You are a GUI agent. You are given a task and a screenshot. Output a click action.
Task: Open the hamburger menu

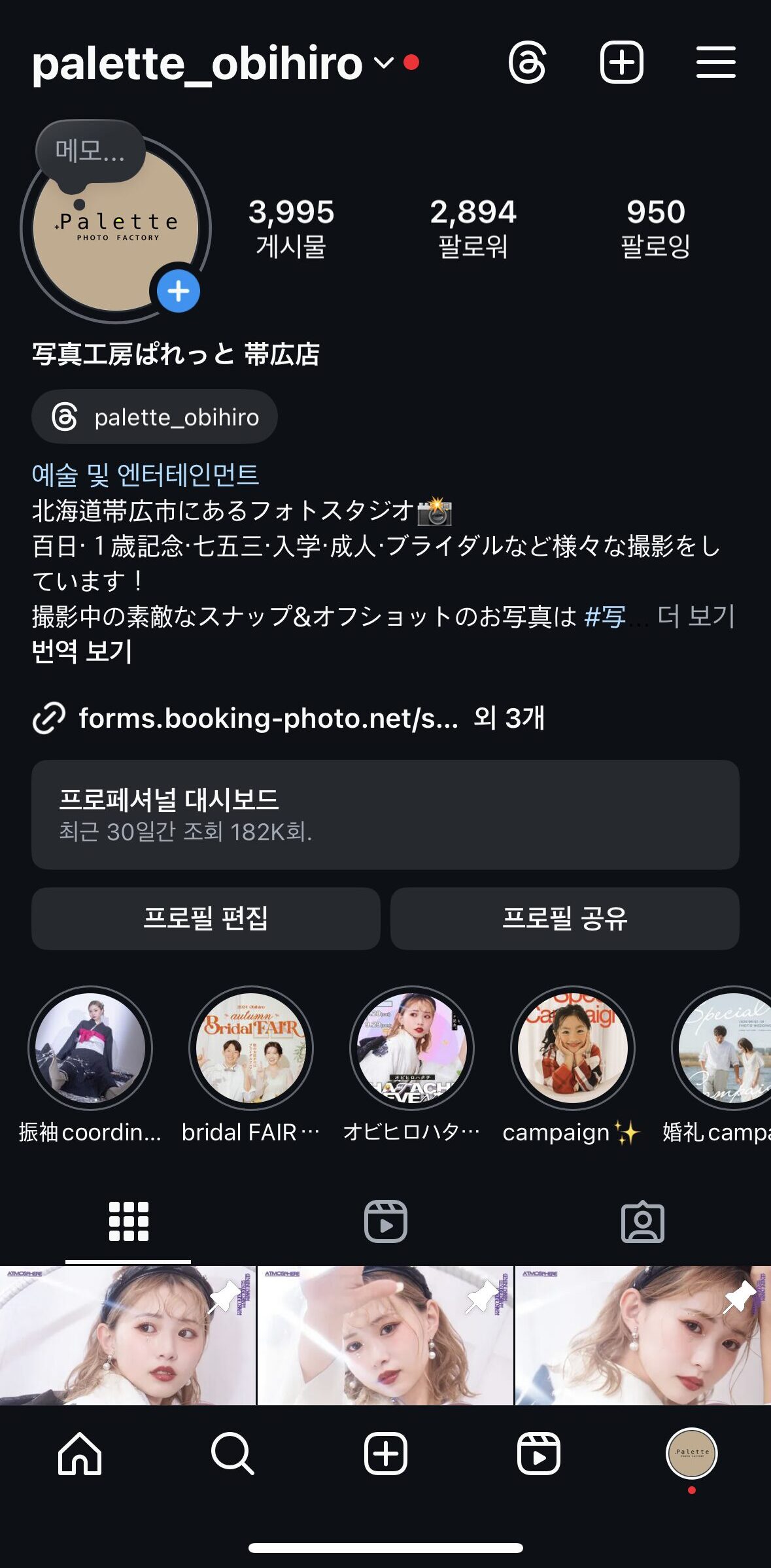point(715,62)
